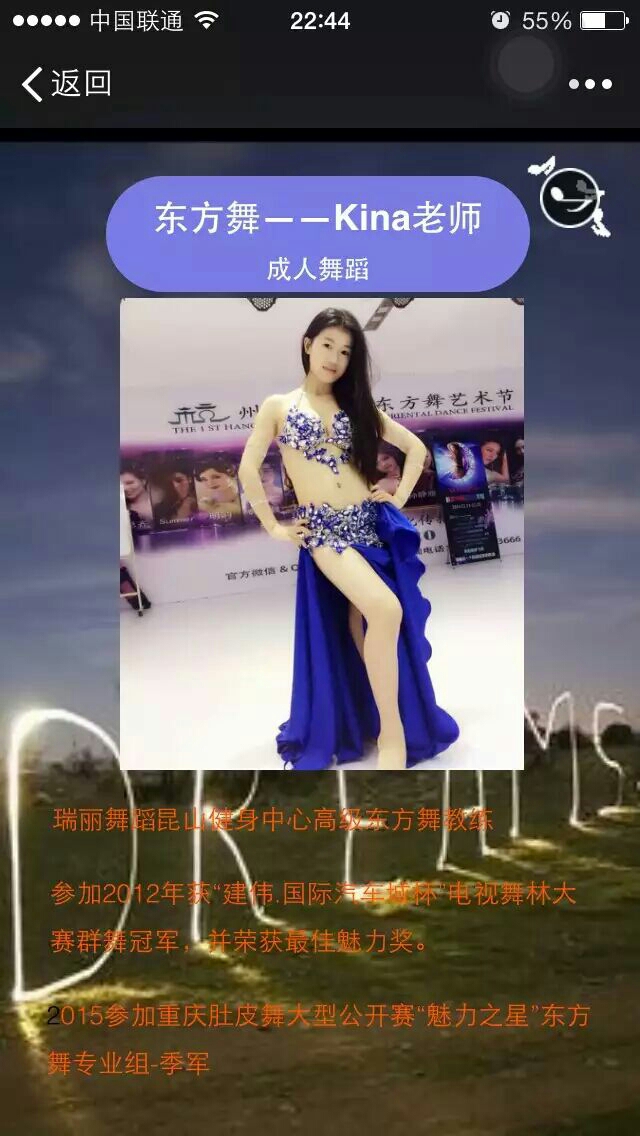The height and width of the screenshot is (1136, 640).
Task: Go back with the 返回 button
Action: pos(66,84)
